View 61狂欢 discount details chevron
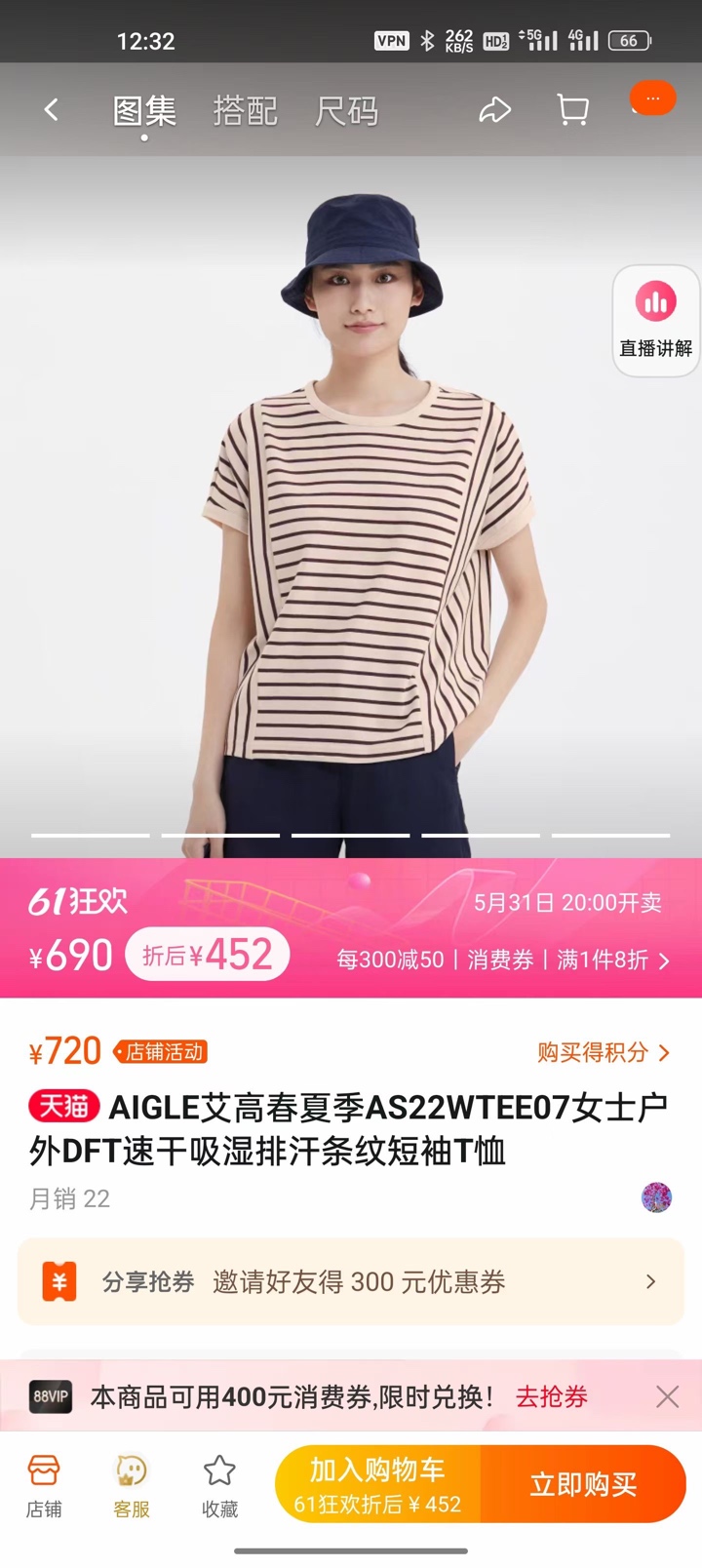Screen dimensions: 702x1568 (x=665, y=961)
